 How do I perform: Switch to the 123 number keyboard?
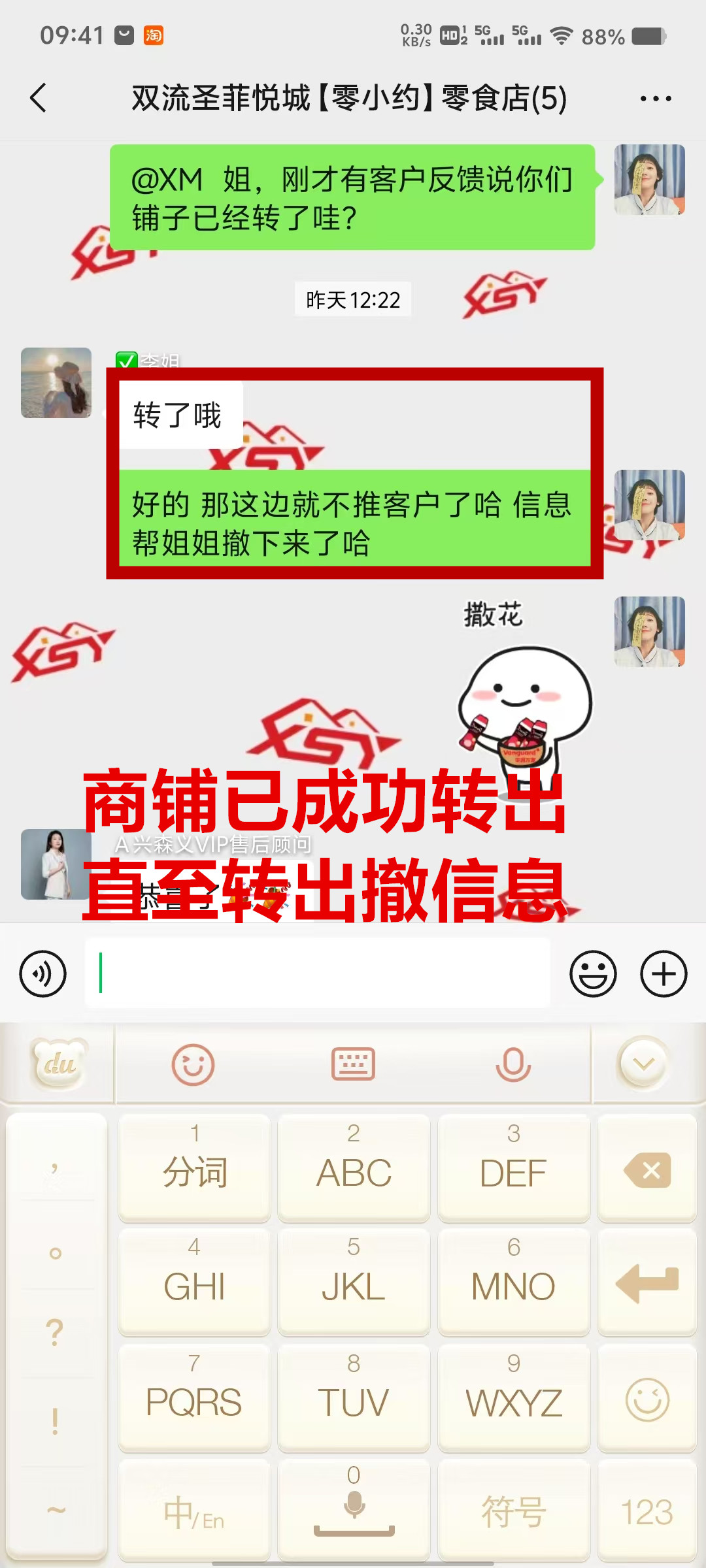[647, 1512]
